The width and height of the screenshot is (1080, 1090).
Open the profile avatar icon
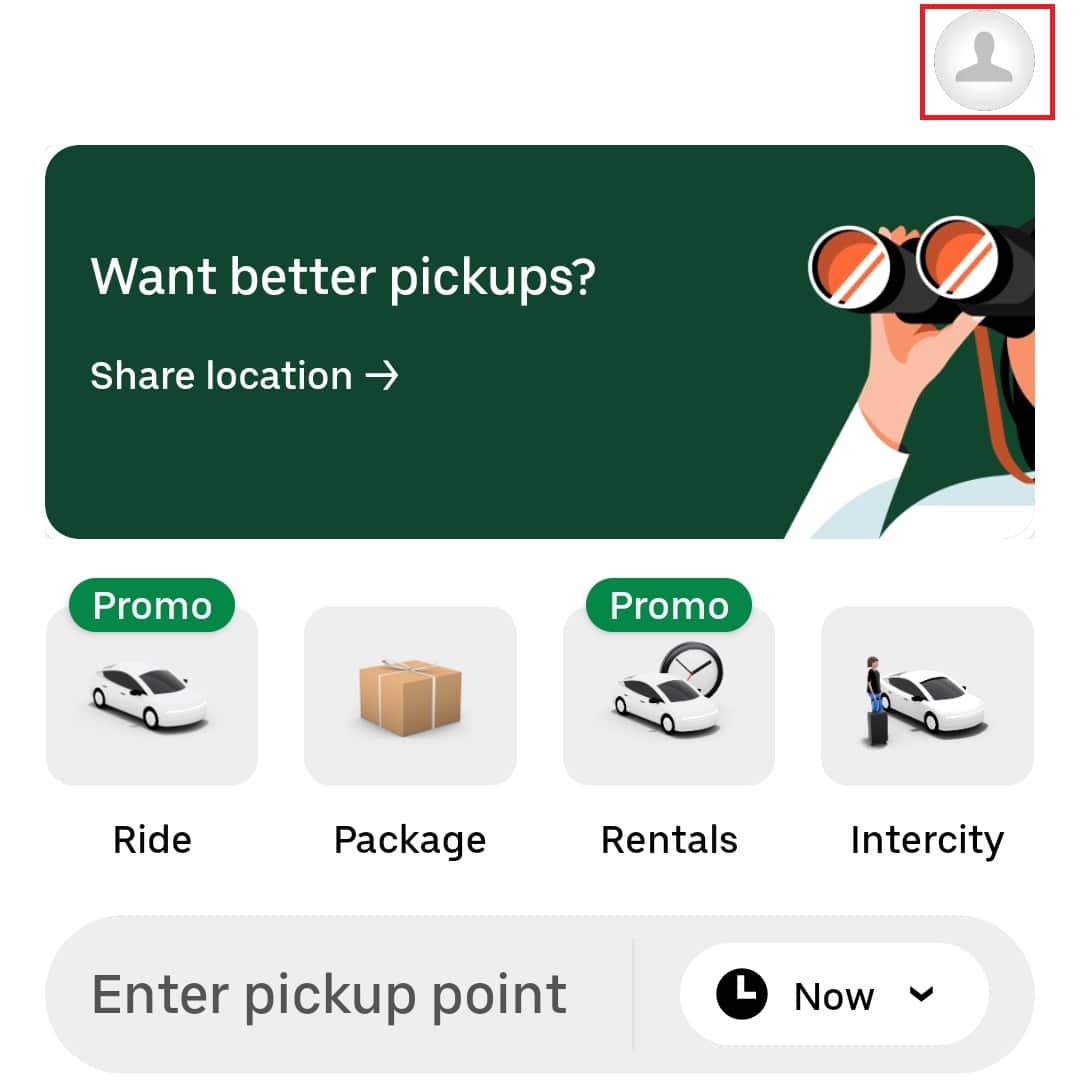click(985, 60)
